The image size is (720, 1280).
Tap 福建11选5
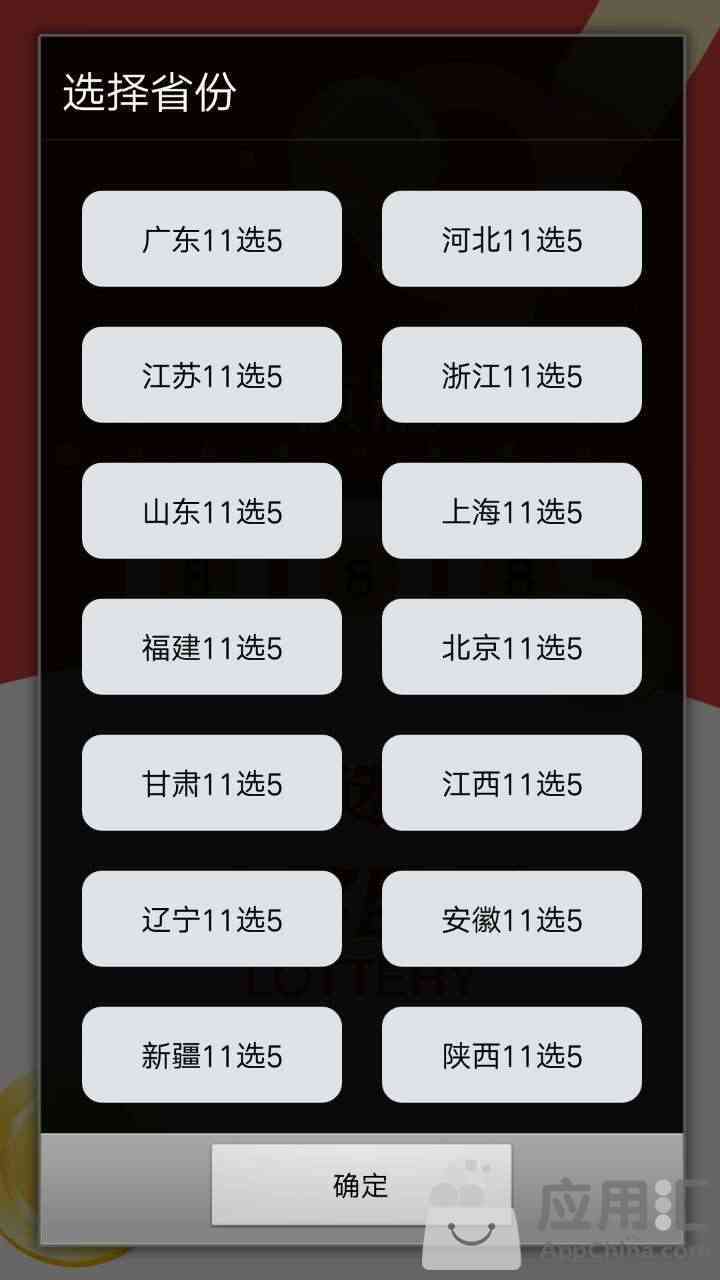coord(212,647)
